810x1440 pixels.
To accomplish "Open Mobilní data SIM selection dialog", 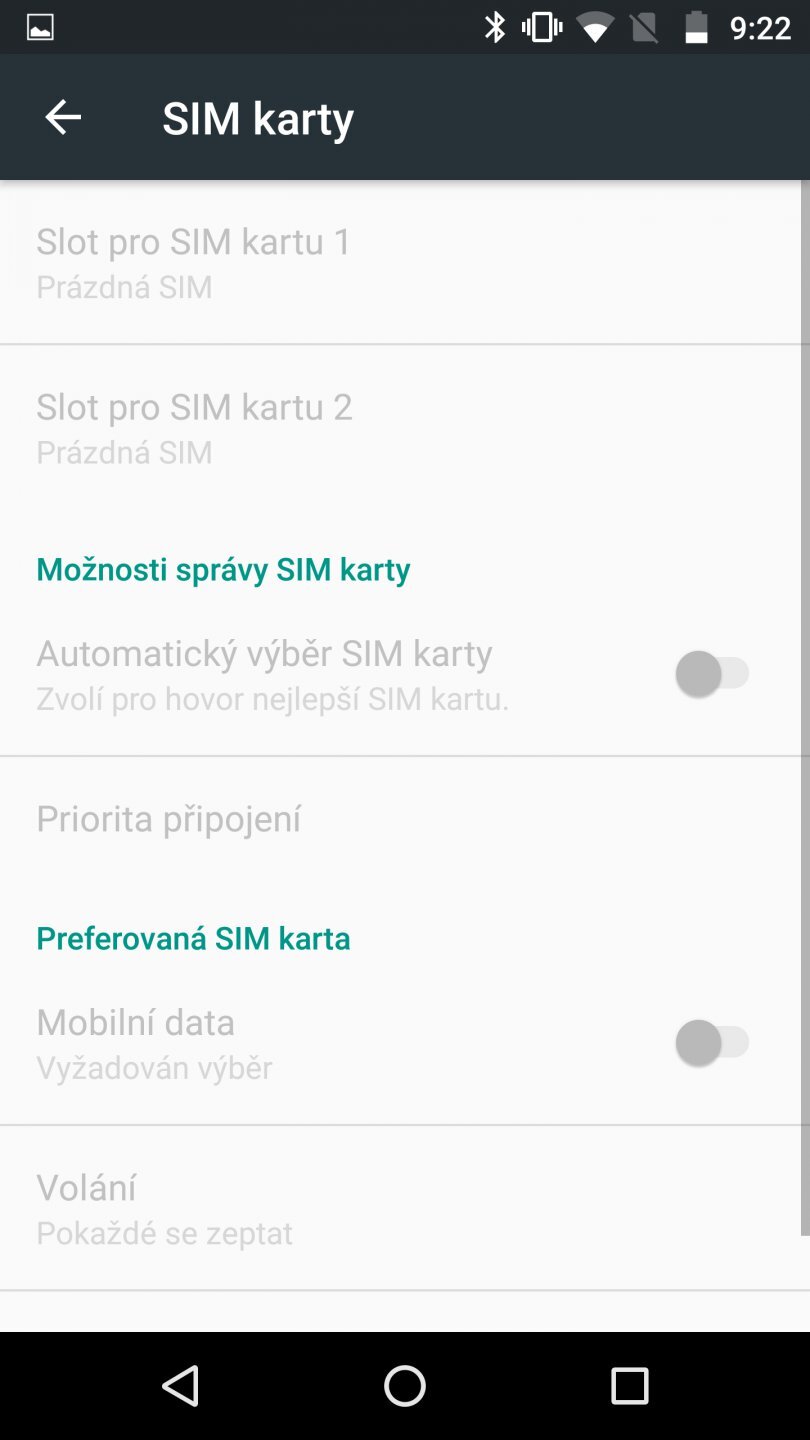I will pyautogui.click(x=300, y=1042).
